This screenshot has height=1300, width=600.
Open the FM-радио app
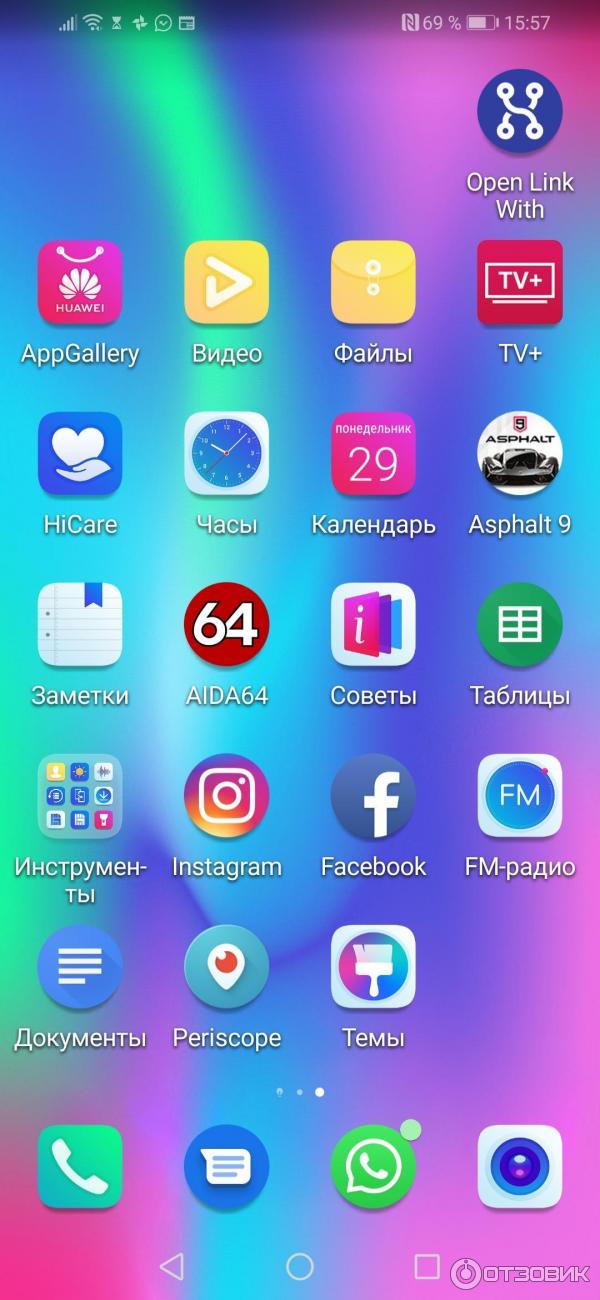[x=520, y=796]
